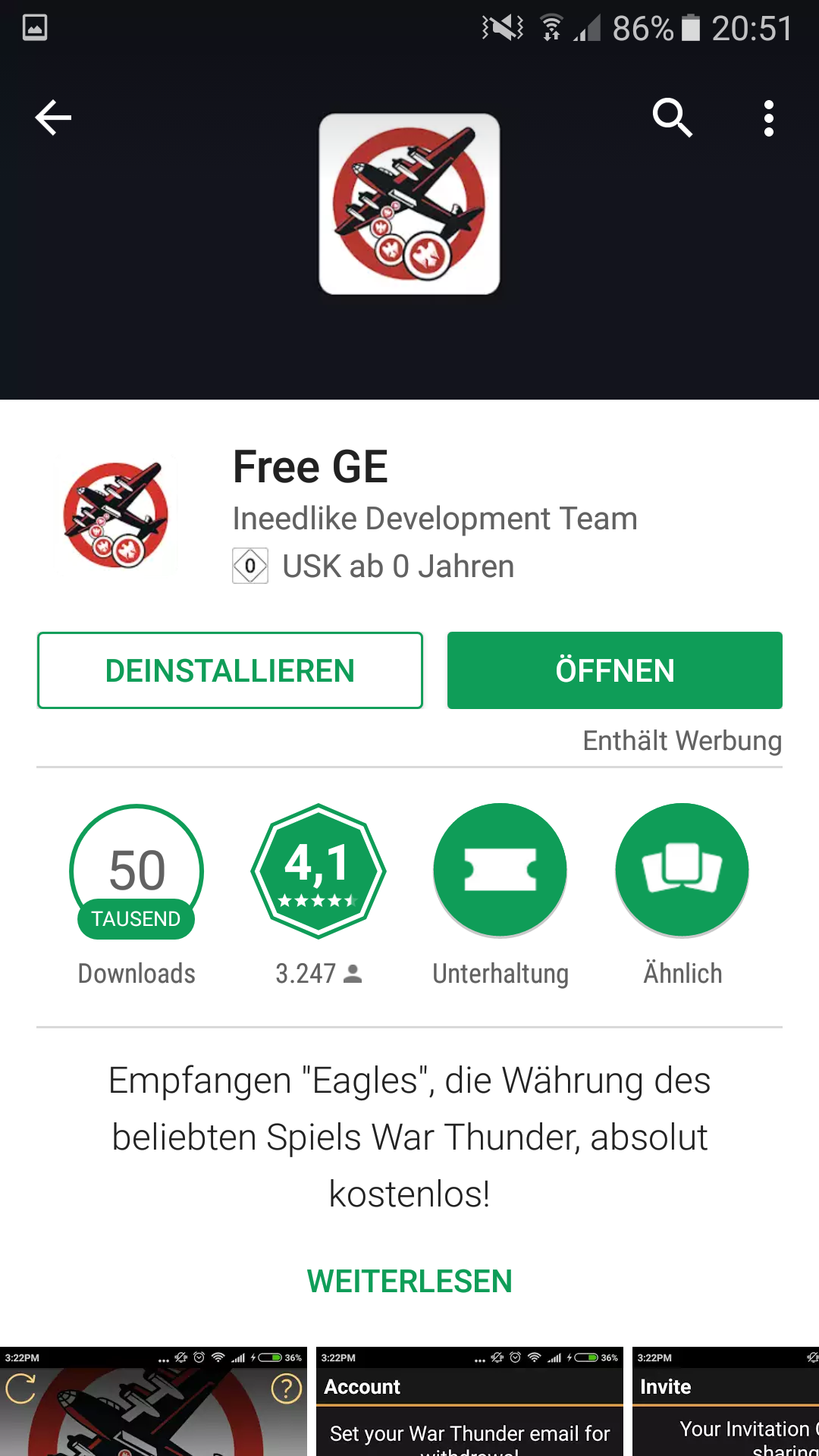This screenshot has height=1456, width=819.
Task: Open the overflow menu
Action: [769, 118]
